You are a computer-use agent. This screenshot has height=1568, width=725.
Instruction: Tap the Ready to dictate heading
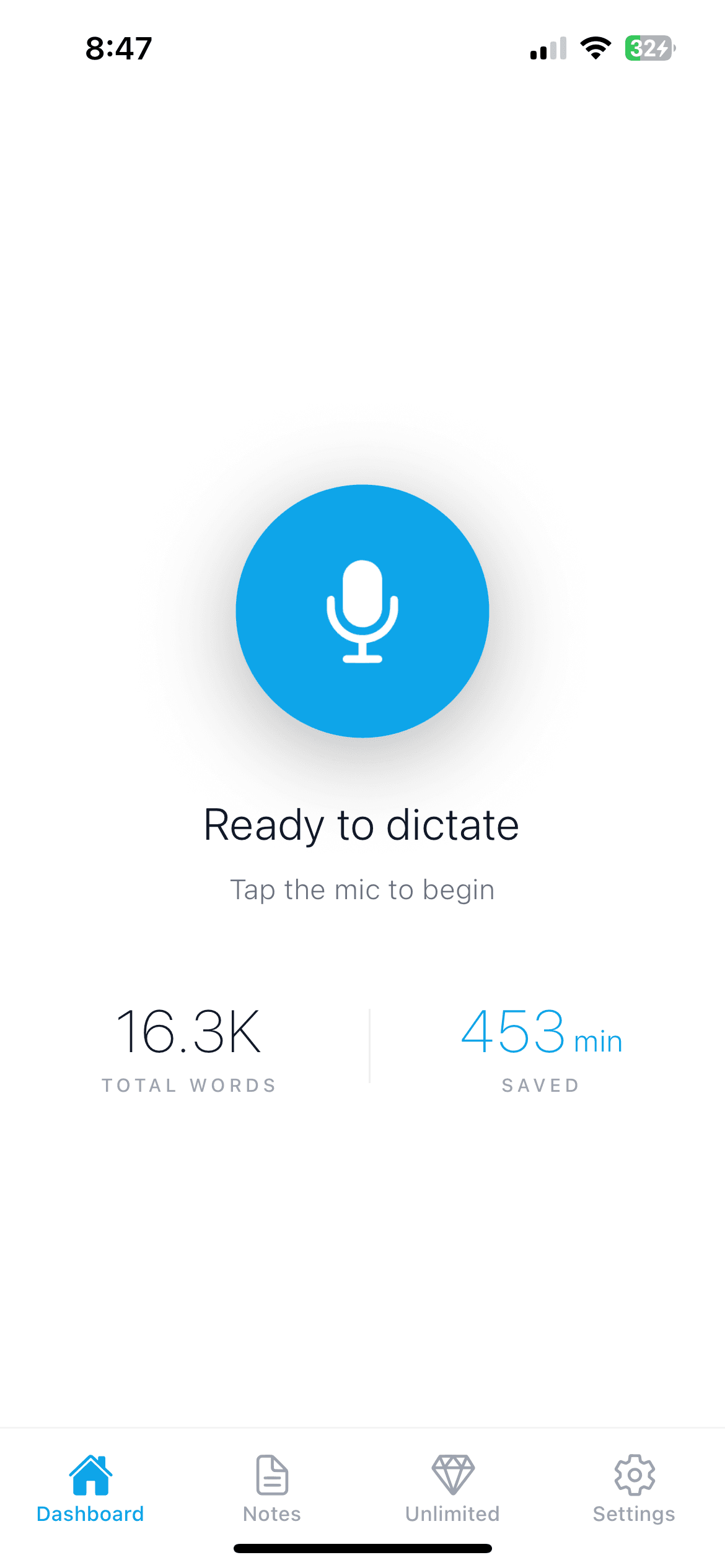[362, 824]
